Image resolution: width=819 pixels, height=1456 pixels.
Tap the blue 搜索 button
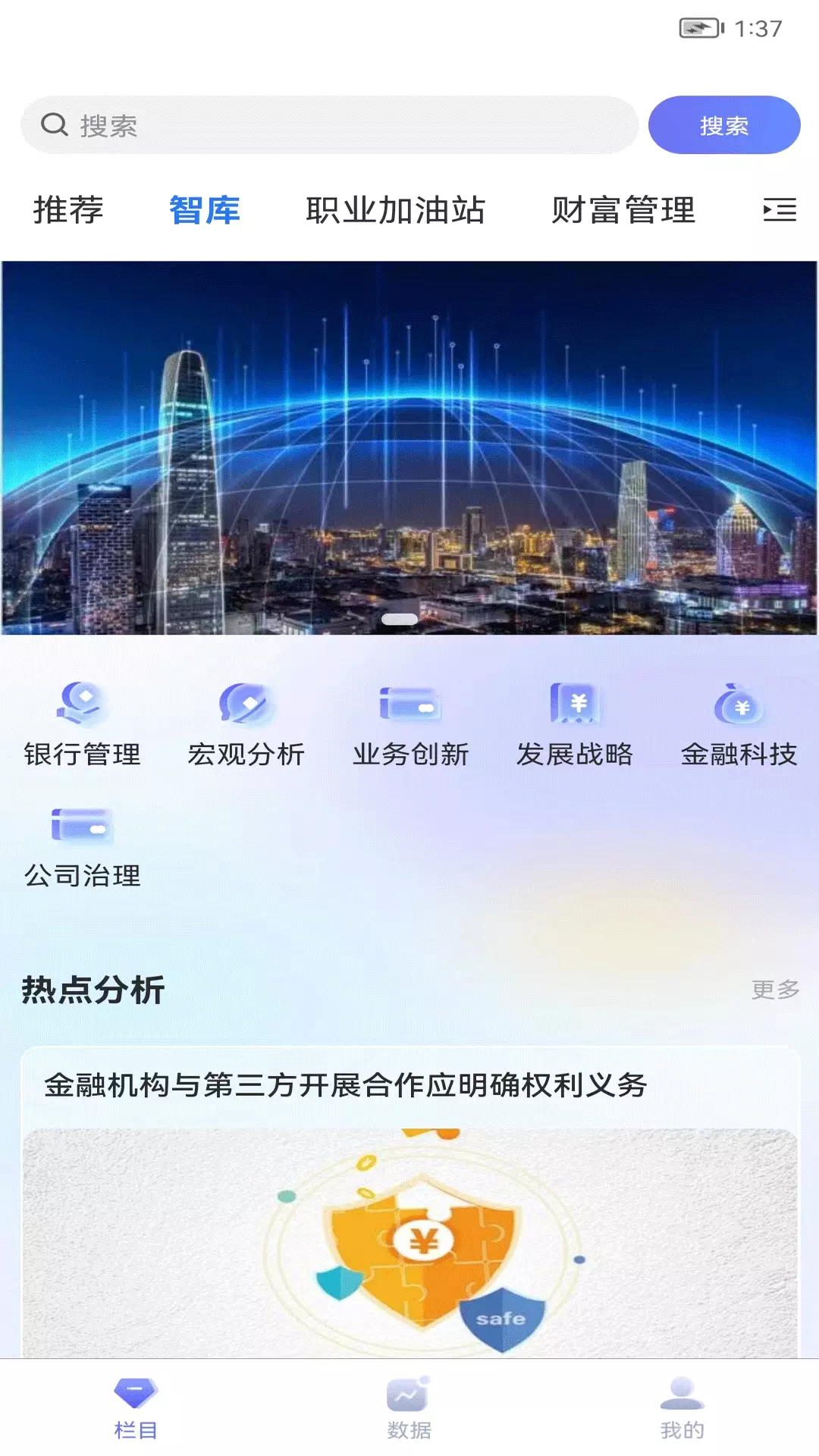[724, 125]
